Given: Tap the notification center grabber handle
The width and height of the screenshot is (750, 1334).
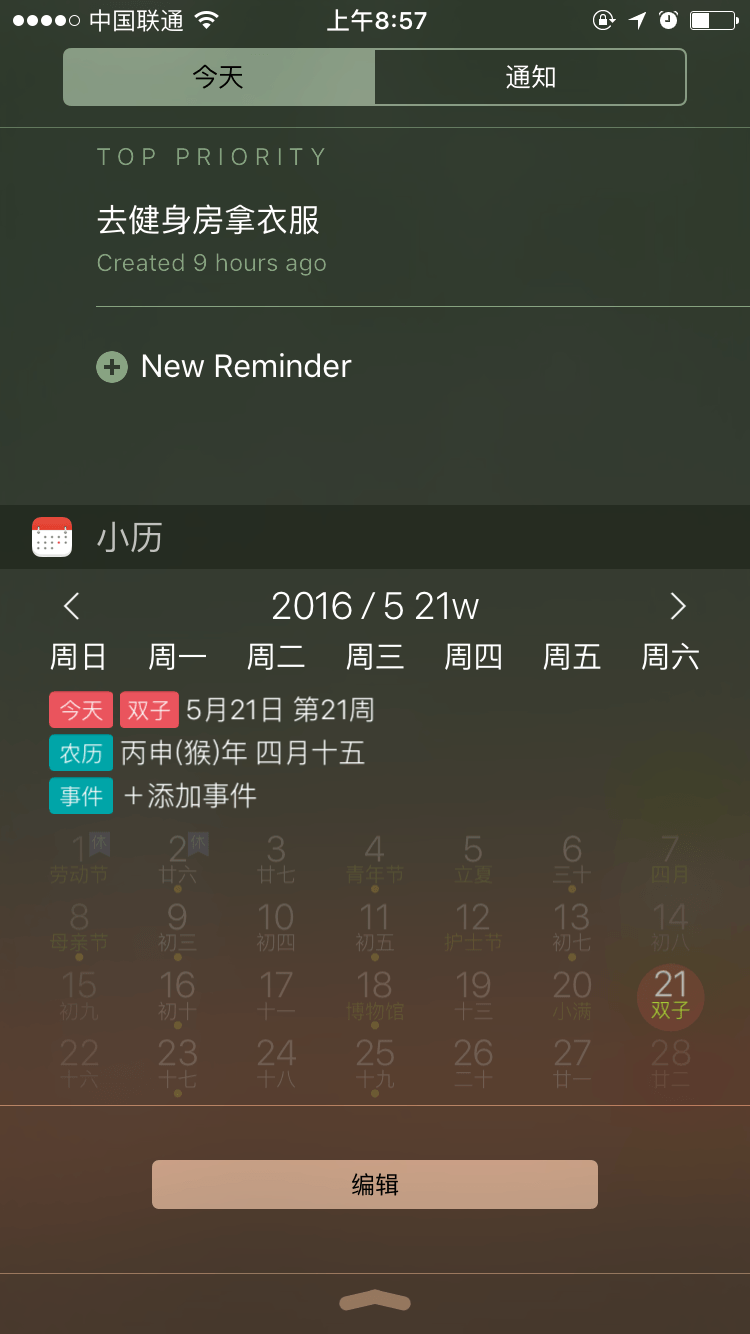Looking at the screenshot, I should [x=375, y=1300].
